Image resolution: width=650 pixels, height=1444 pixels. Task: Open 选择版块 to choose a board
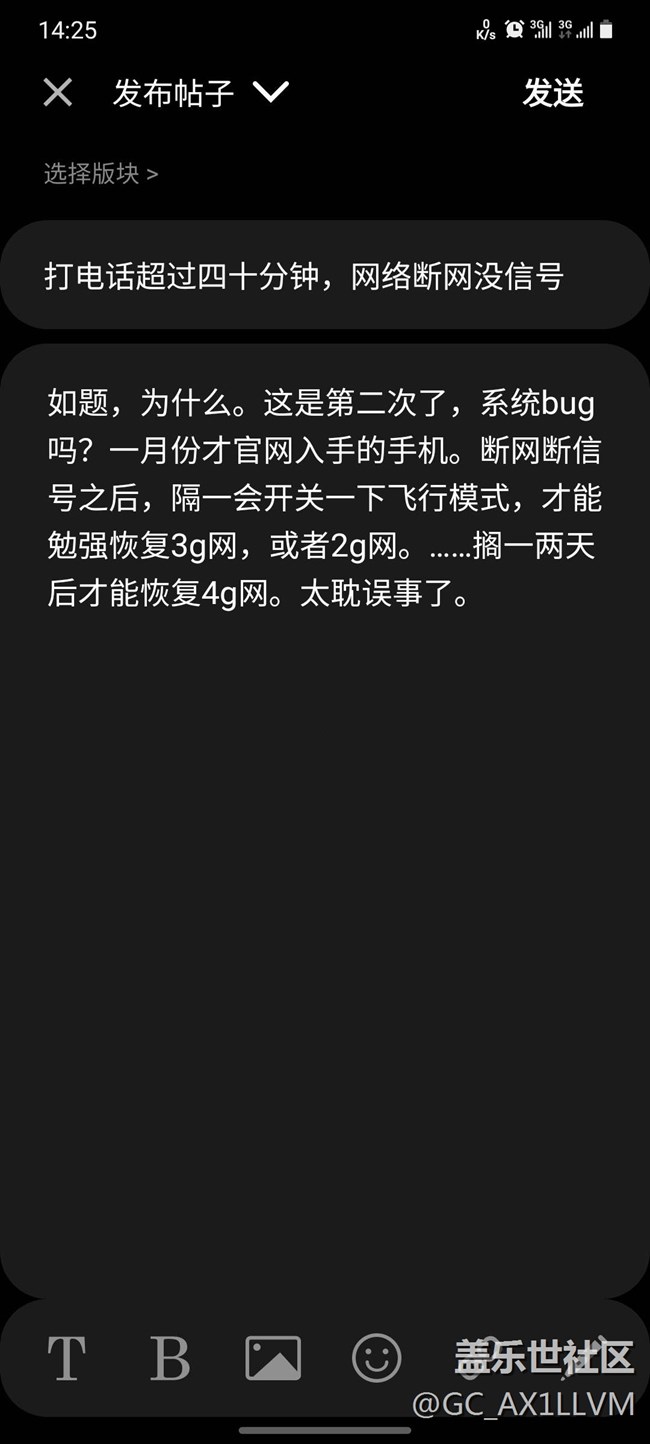point(100,174)
